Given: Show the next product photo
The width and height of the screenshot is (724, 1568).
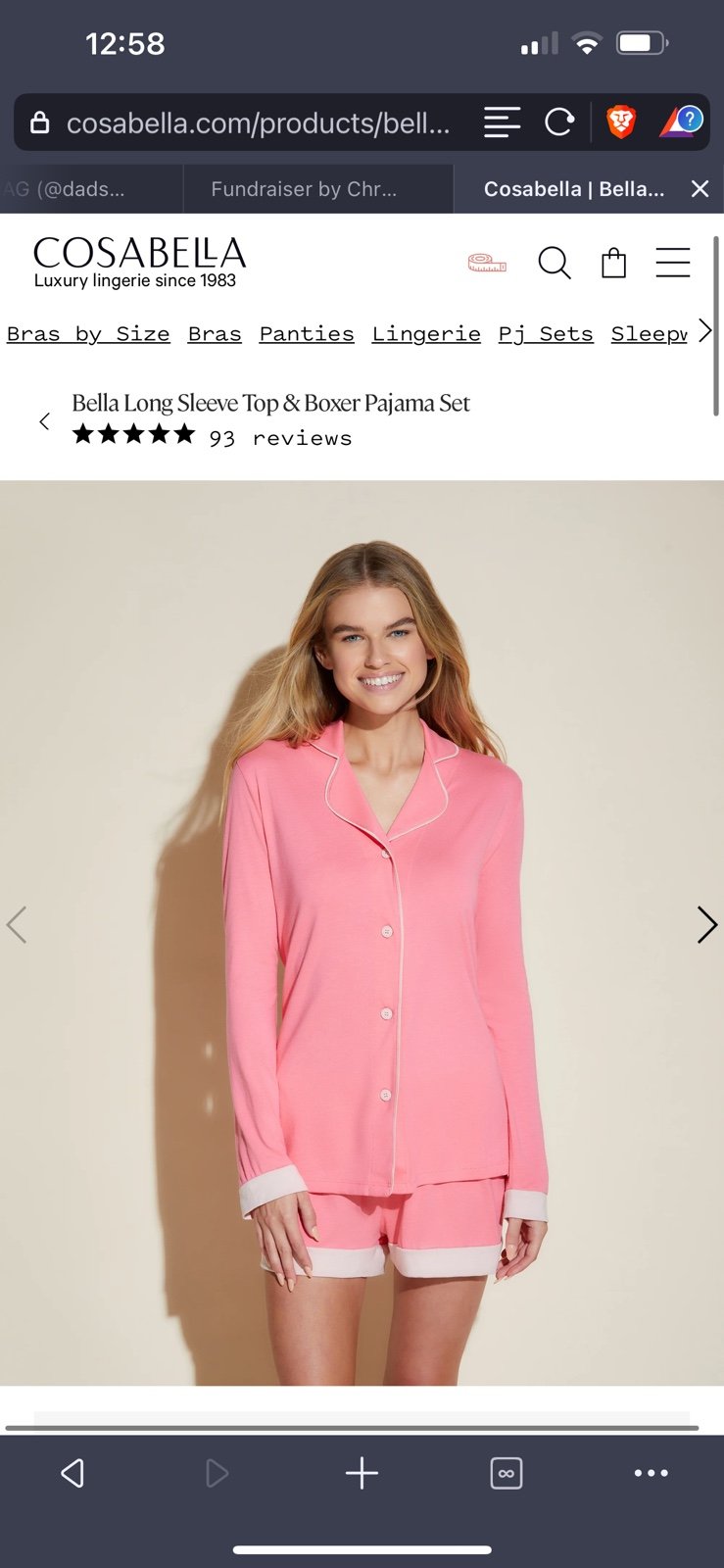Looking at the screenshot, I should 706,924.
